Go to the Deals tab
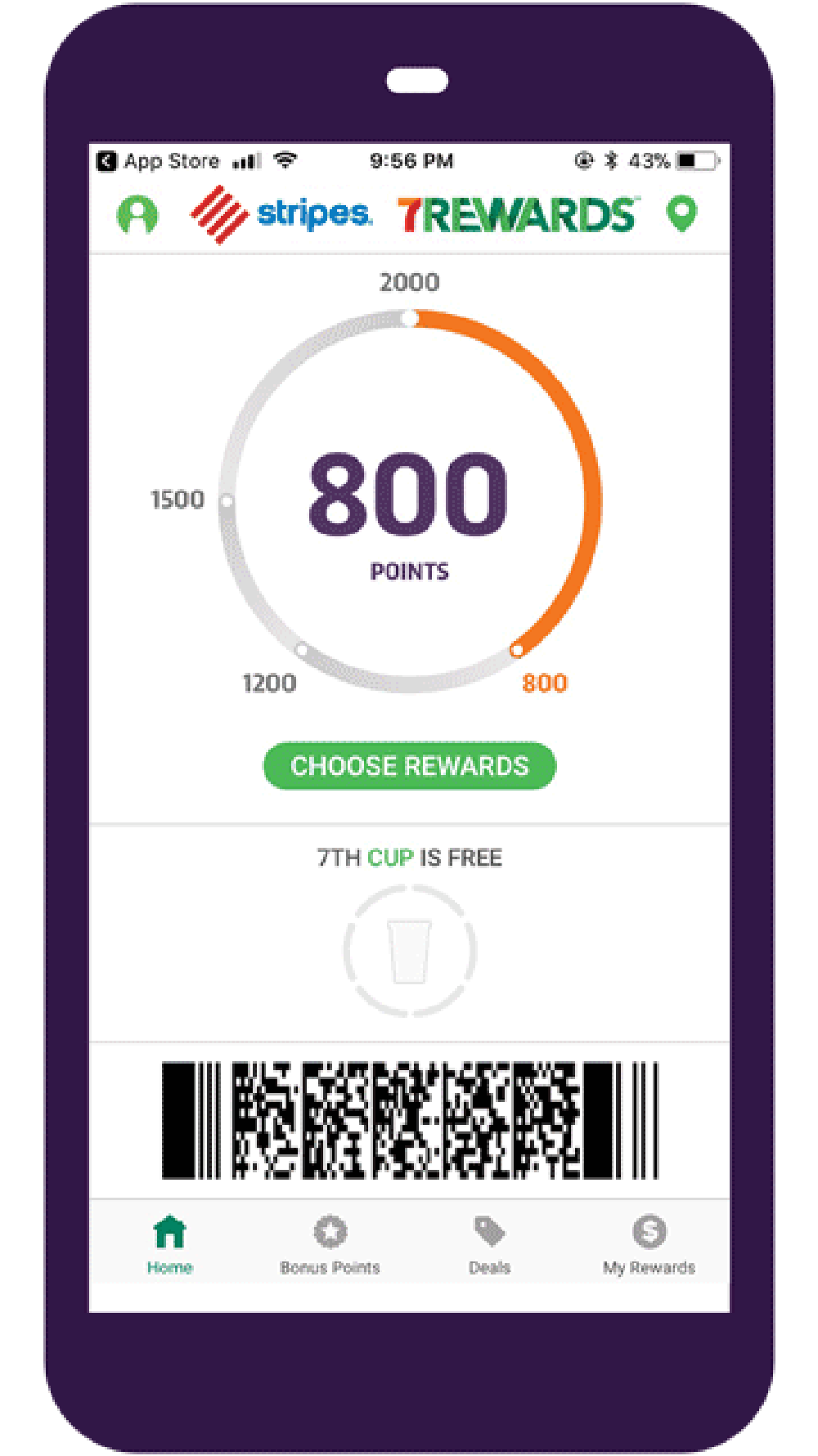This screenshot has width=818, height=1456. pos(489,1244)
